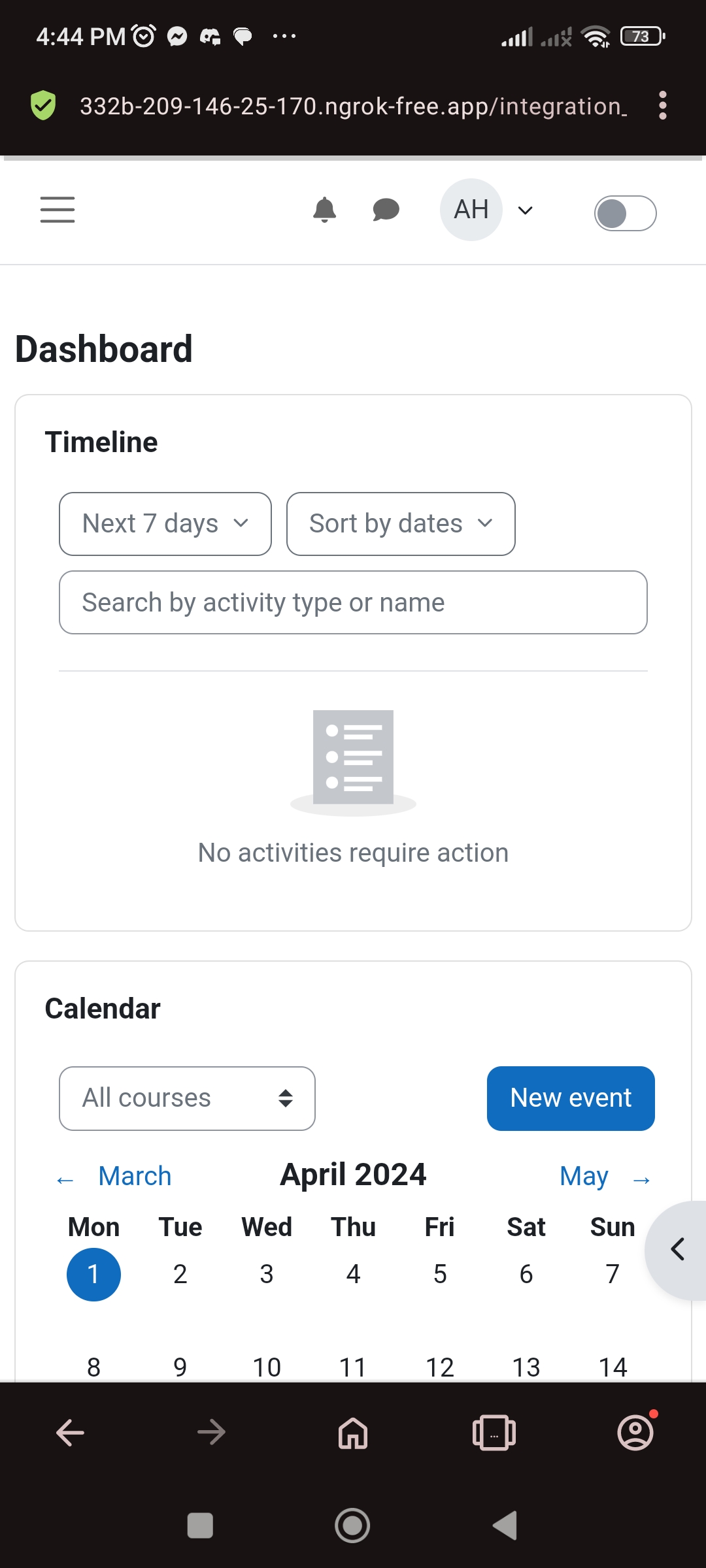Select April 5 in the calendar
The image size is (706, 1568).
point(440,1274)
